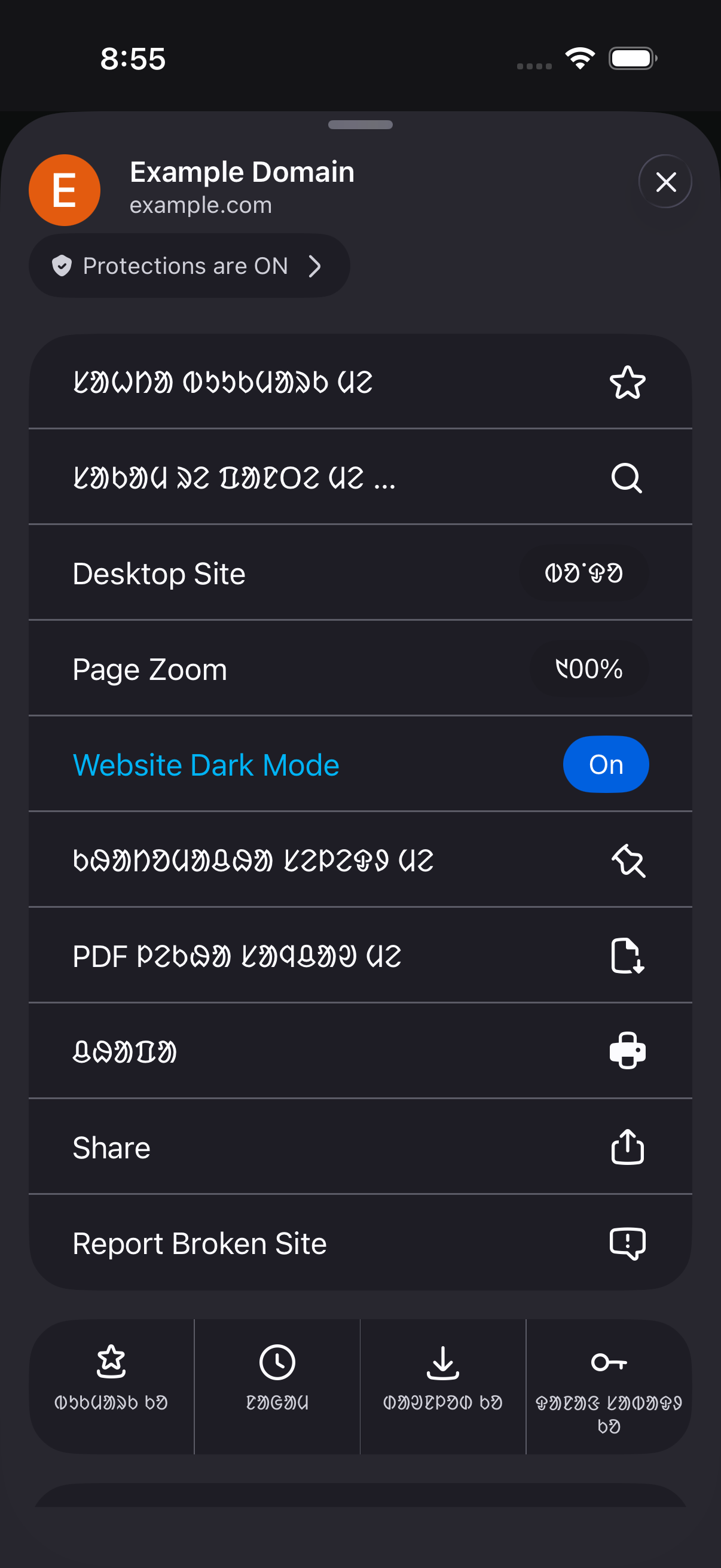
Task: Tap the row with the star icon
Action: [360, 382]
